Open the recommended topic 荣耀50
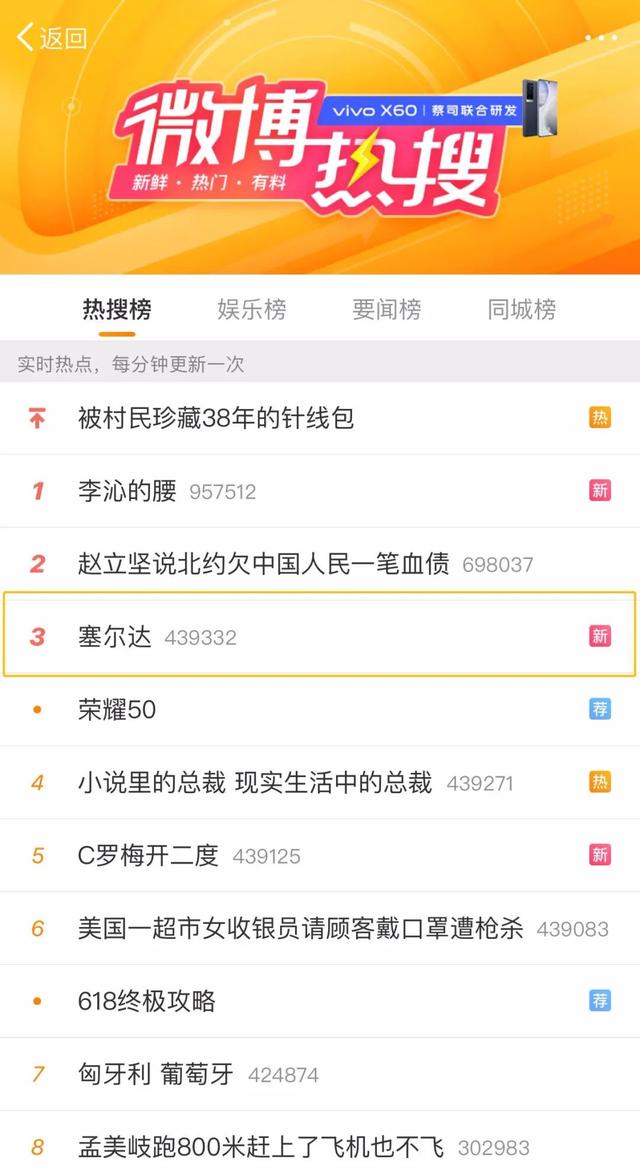Image resolution: width=640 pixels, height=1170 pixels. click(x=117, y=710)
